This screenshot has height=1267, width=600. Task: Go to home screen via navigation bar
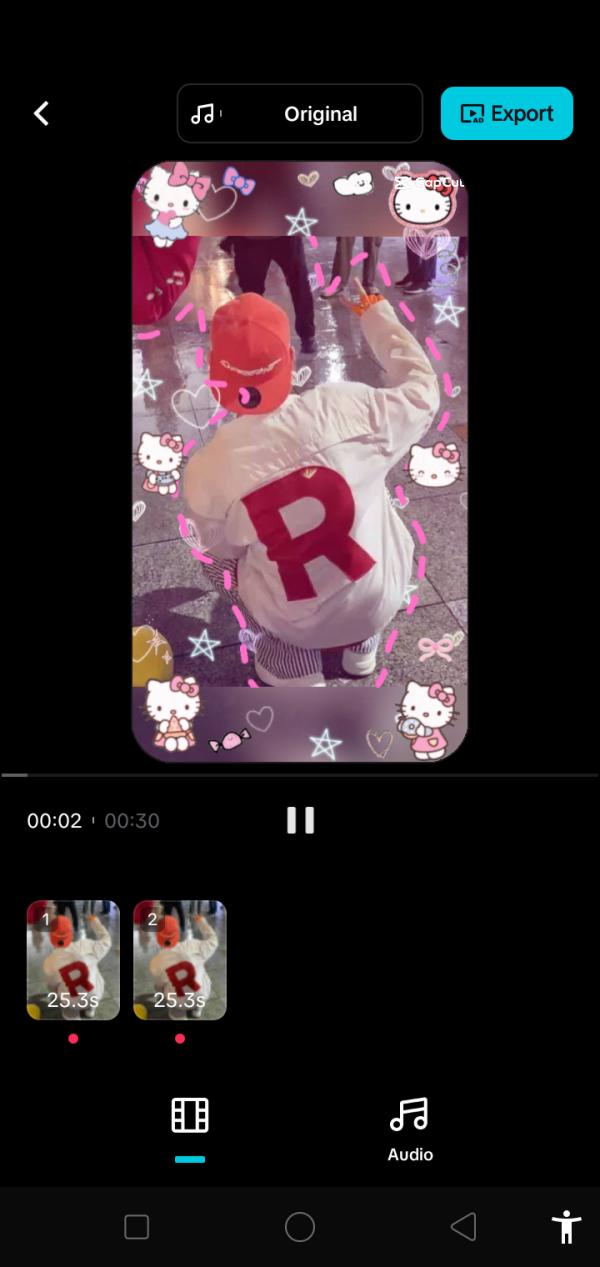click(x=300, y=1227)
